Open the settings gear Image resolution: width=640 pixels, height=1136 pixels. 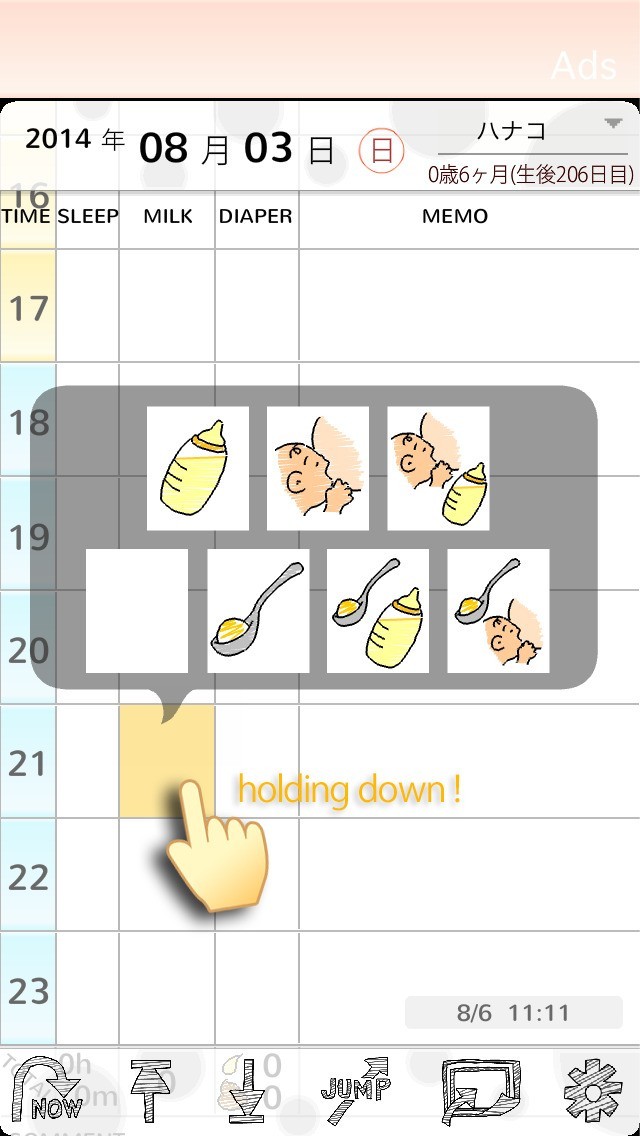tap(593, 1091)
